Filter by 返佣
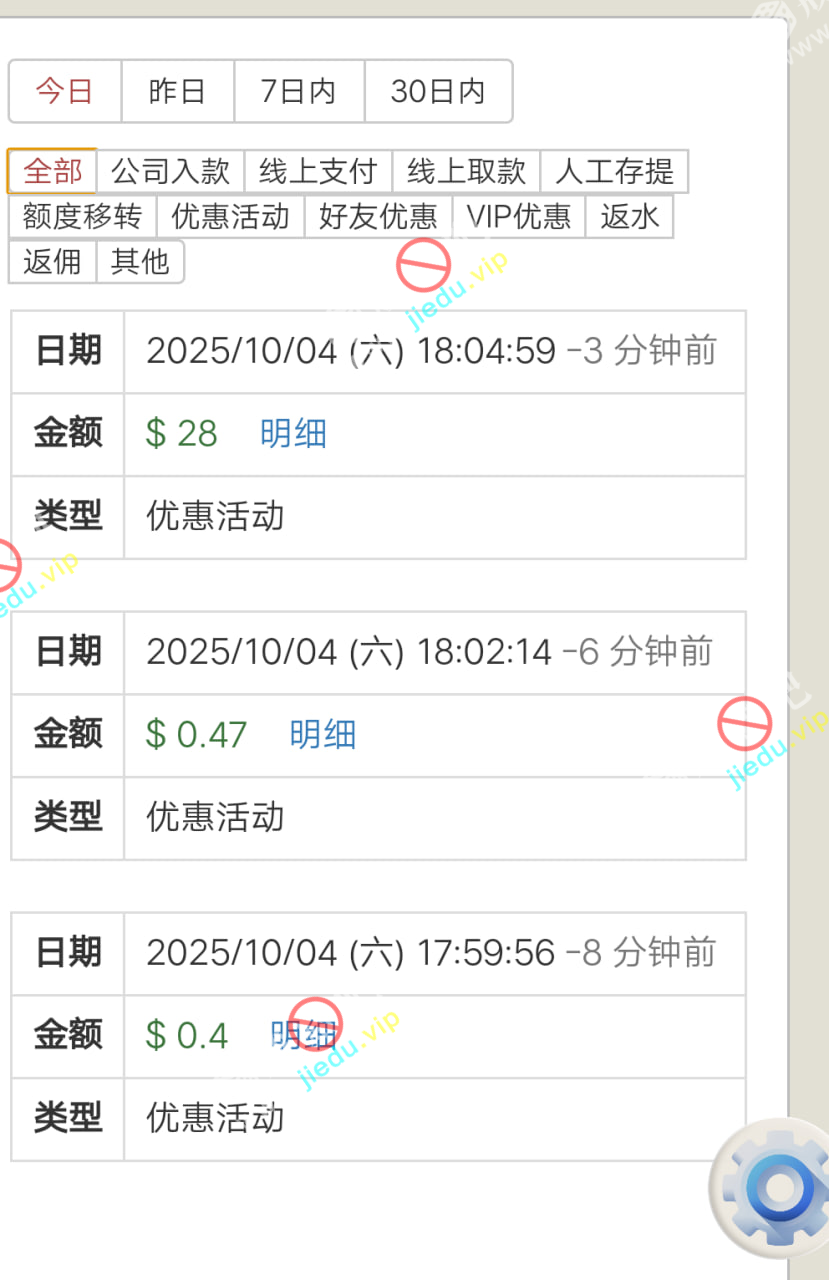Viewport: 829px width, 1280px height. tap(52, 262)
